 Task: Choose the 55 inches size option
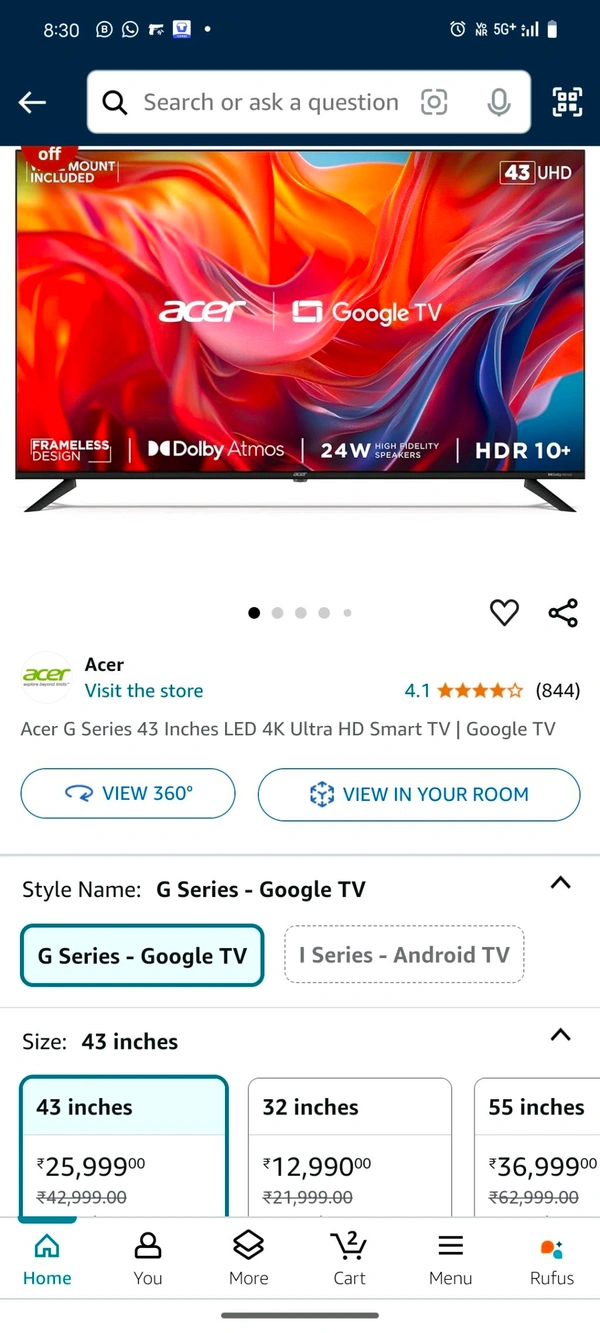(537, 1145)
